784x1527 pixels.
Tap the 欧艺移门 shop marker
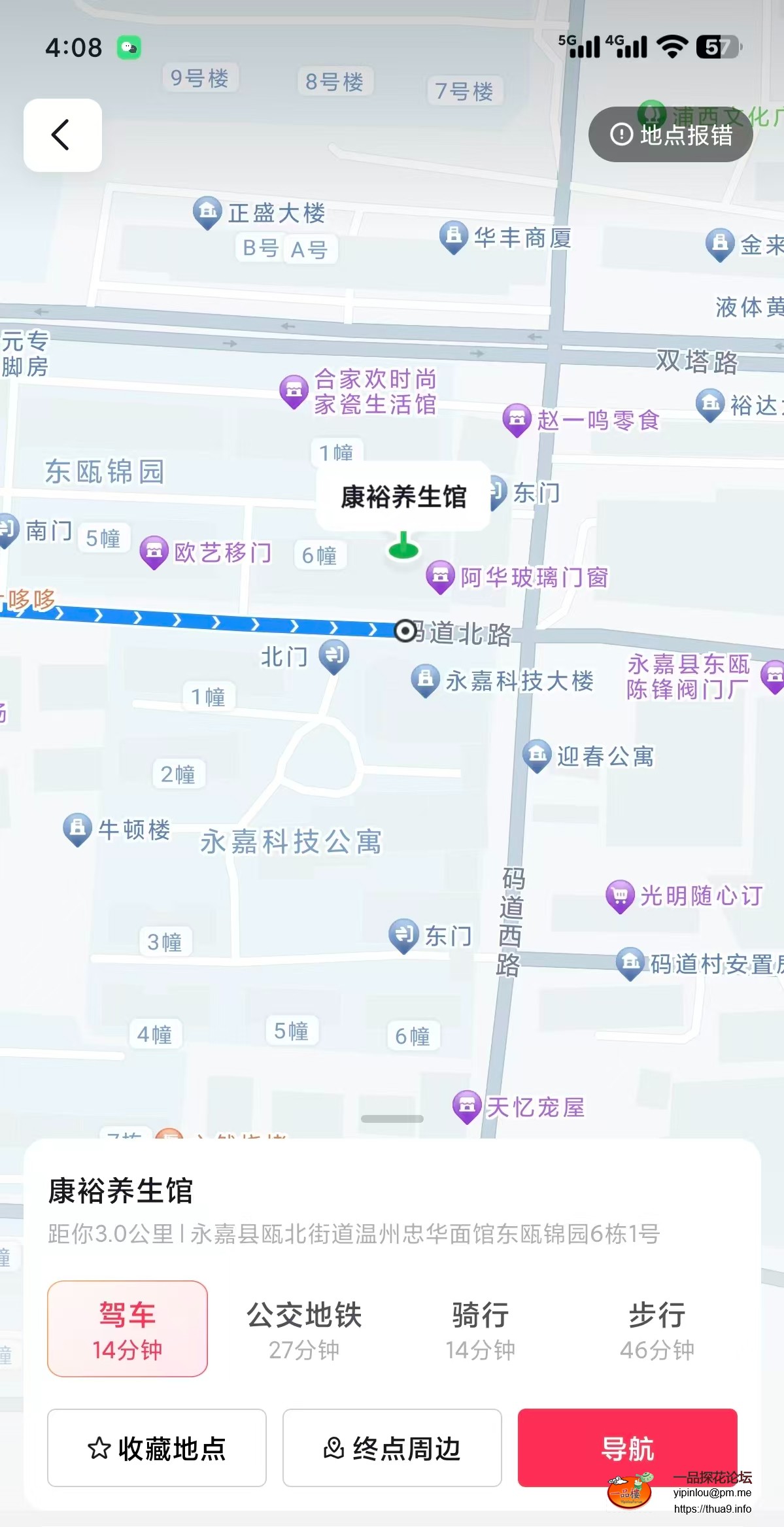(x=154, y=552)
